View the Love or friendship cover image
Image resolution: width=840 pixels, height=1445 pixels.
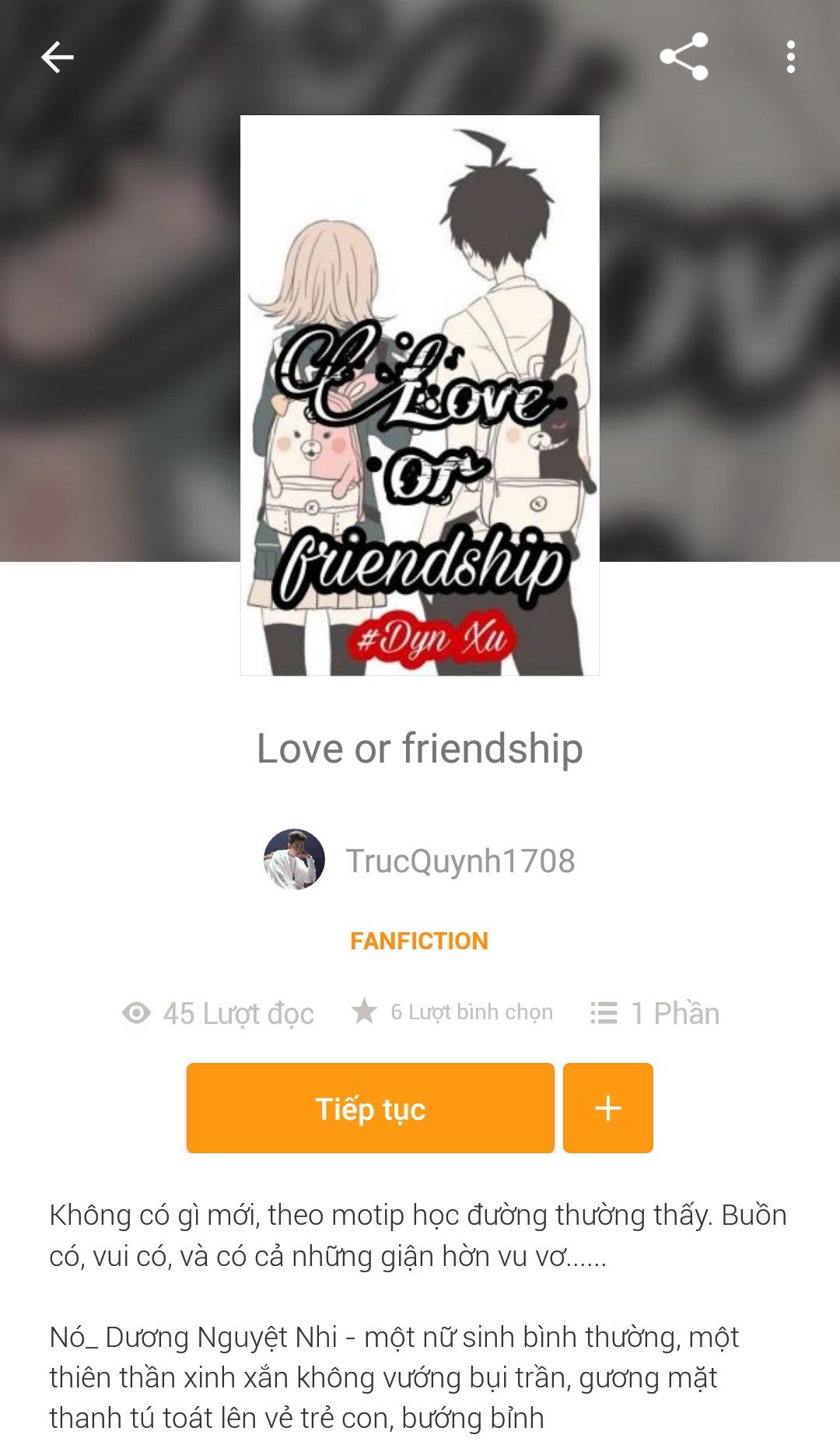pos(420,395)
